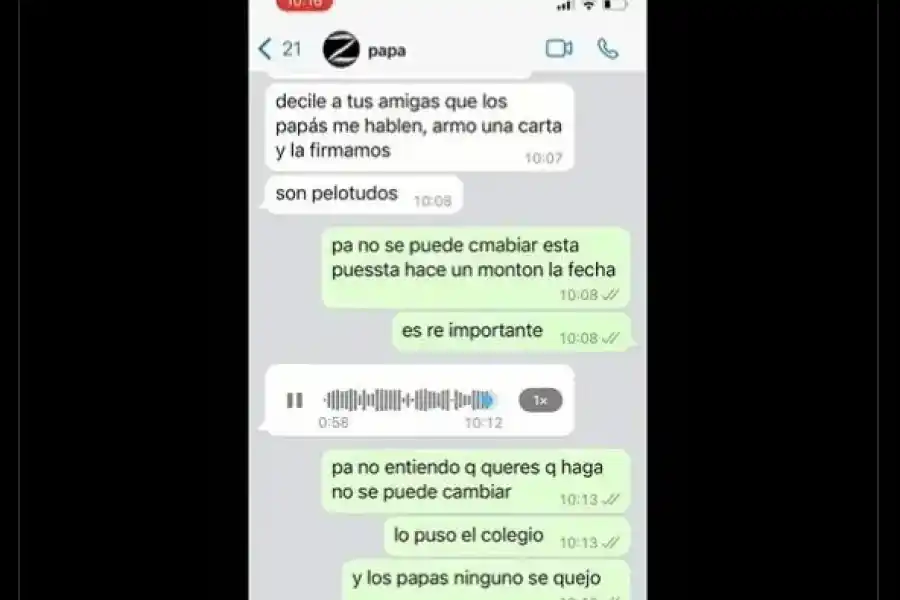Start a voice call with papa
This screenshot has width=900, height=600.
click(x=607, y=49)
